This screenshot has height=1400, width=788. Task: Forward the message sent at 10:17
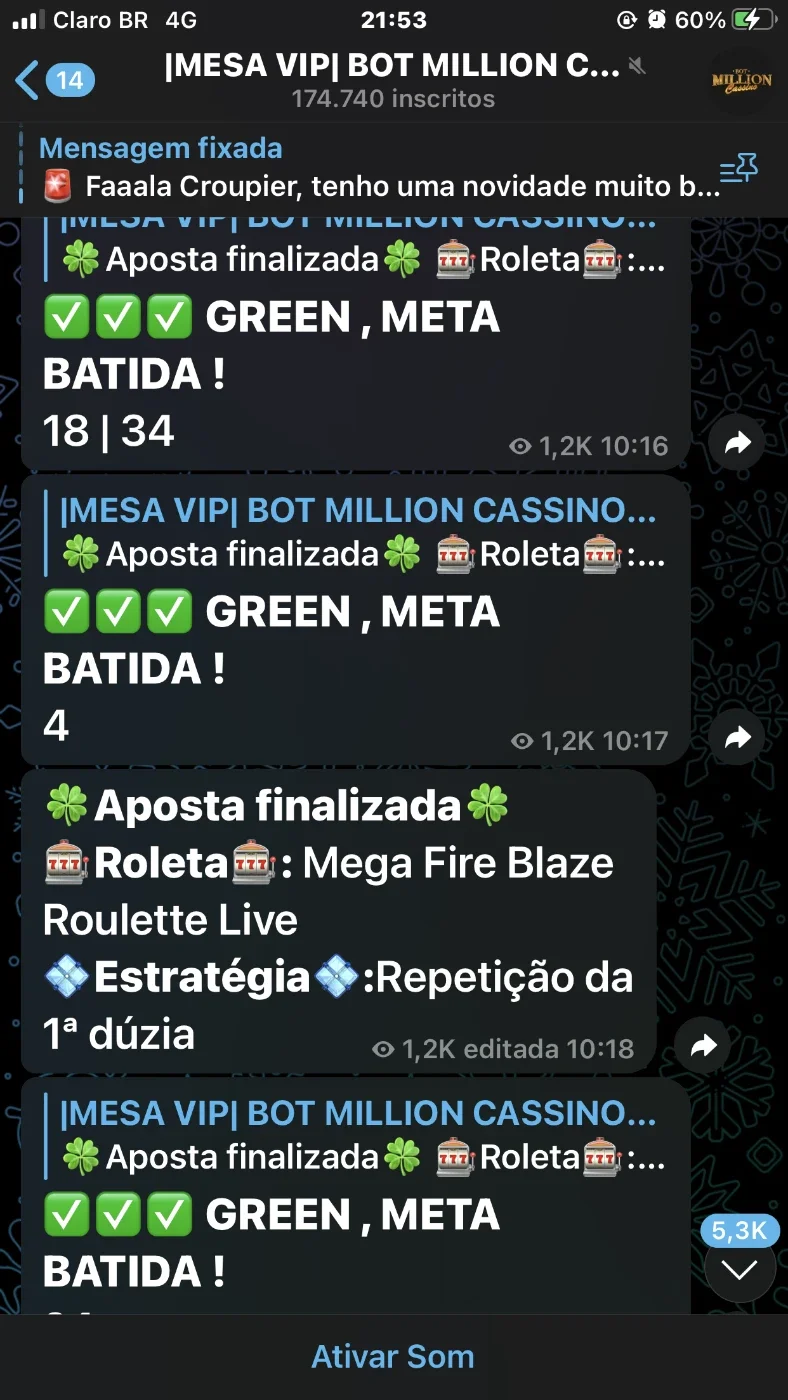(x=738, y=739)
